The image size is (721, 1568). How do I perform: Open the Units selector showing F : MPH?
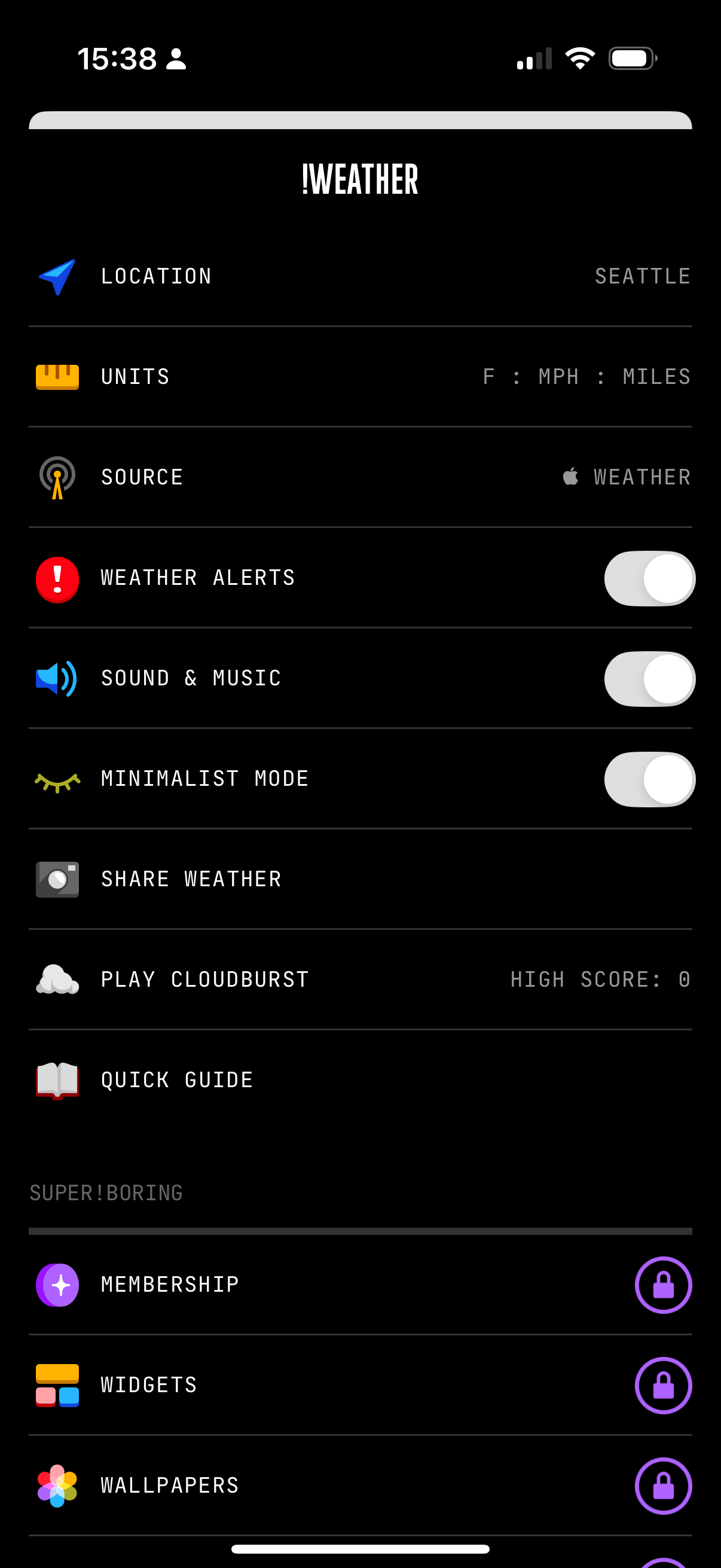tap(360, 376)
